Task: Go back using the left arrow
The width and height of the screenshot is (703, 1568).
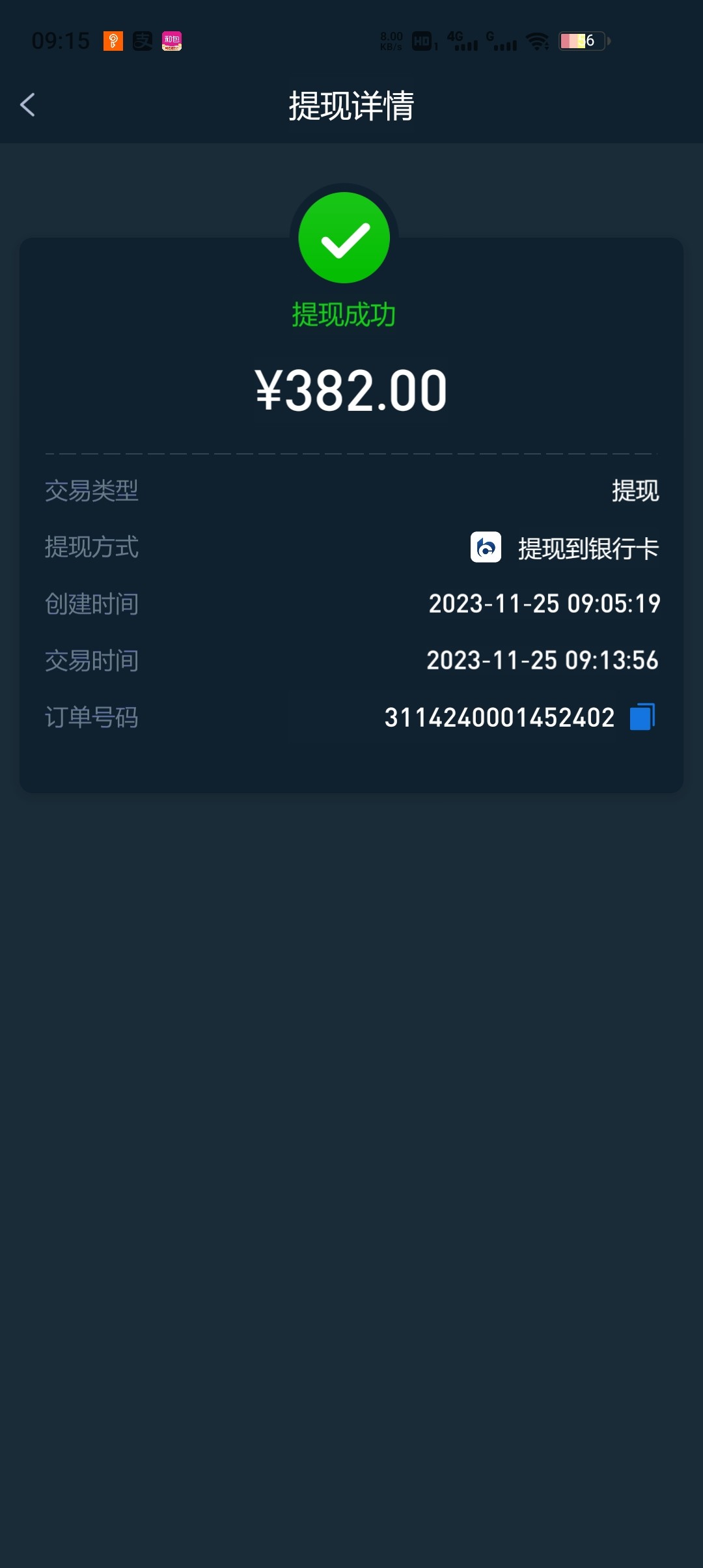Action: (x=28, y=105)
